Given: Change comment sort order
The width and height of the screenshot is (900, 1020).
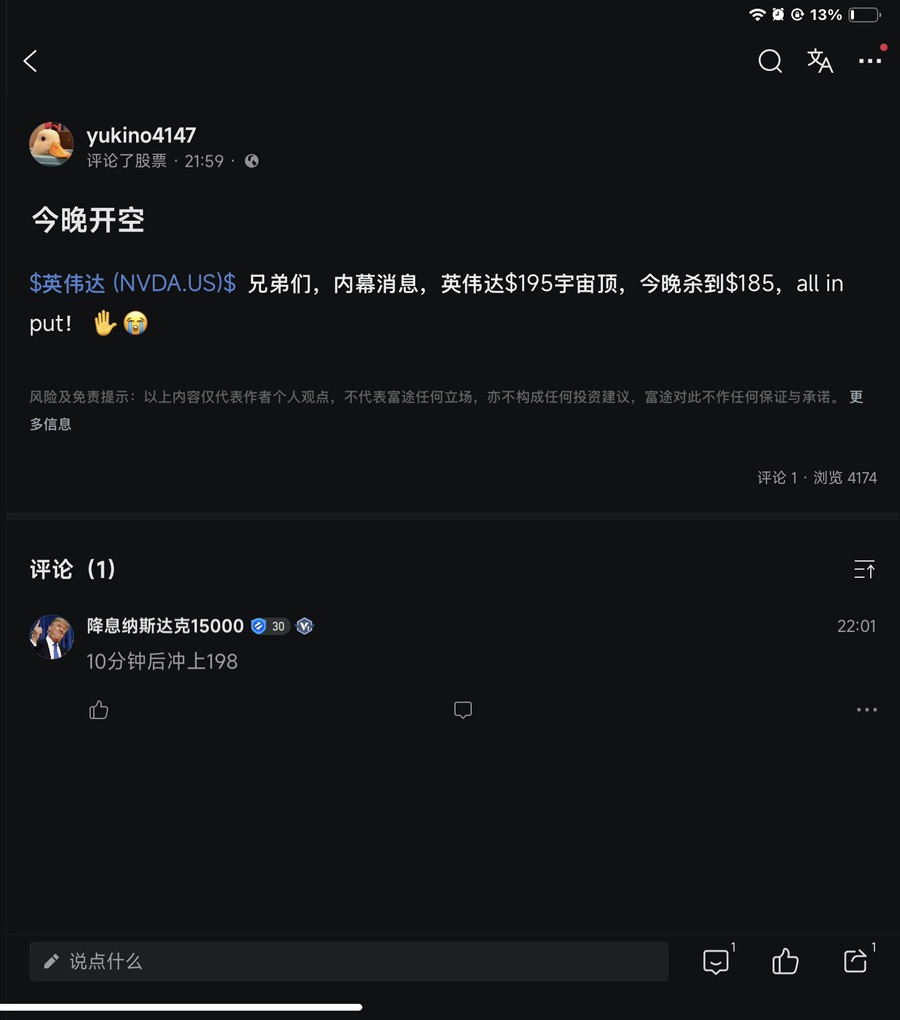Looking at the screenshot, I should point(864,569).
